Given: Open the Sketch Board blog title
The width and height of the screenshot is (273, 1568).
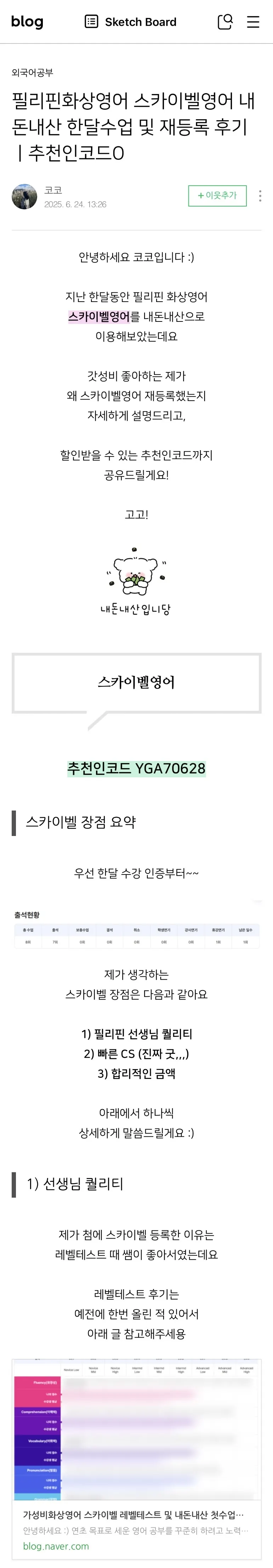Looking at the screenshot, I should pyautogui.click(x=130, y=22).
